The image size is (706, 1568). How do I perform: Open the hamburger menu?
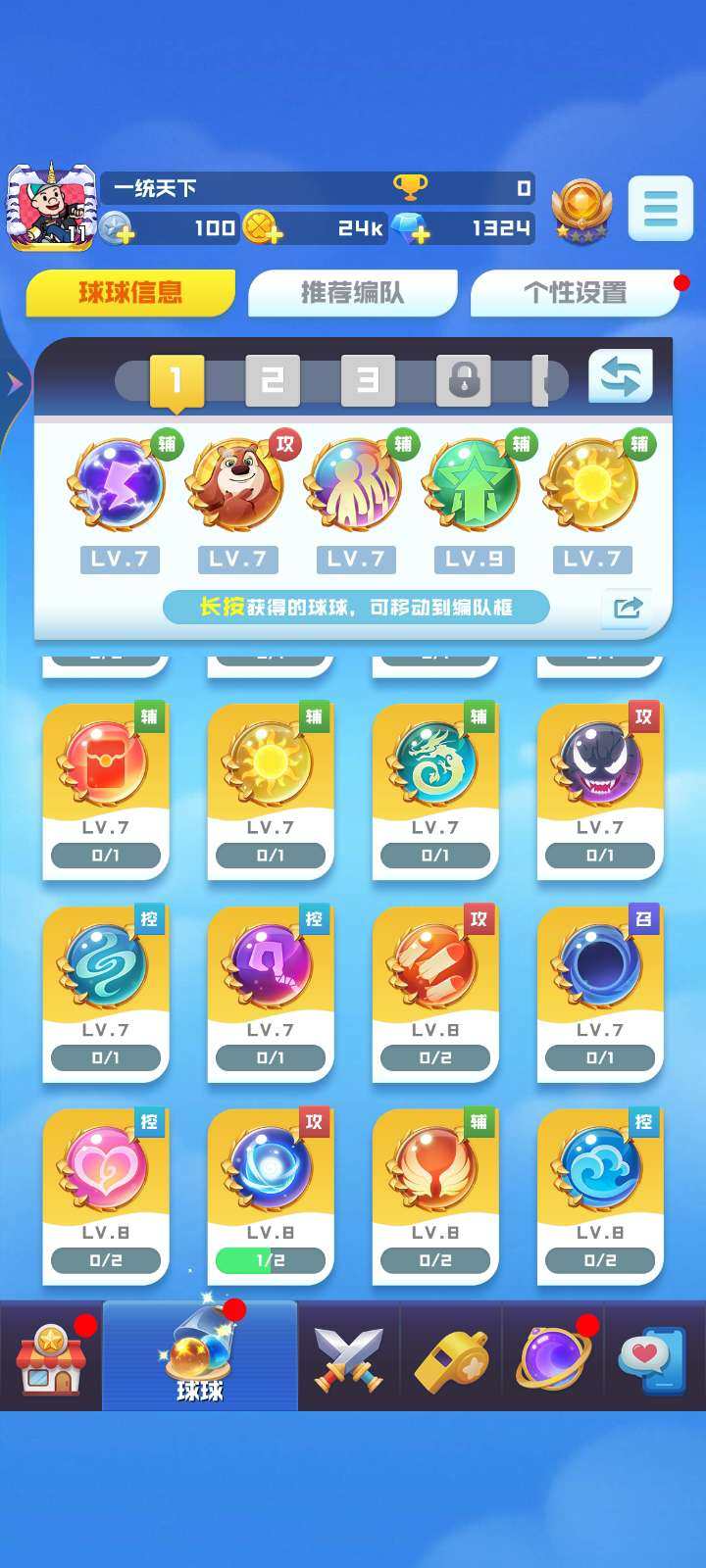coord(660,208)
